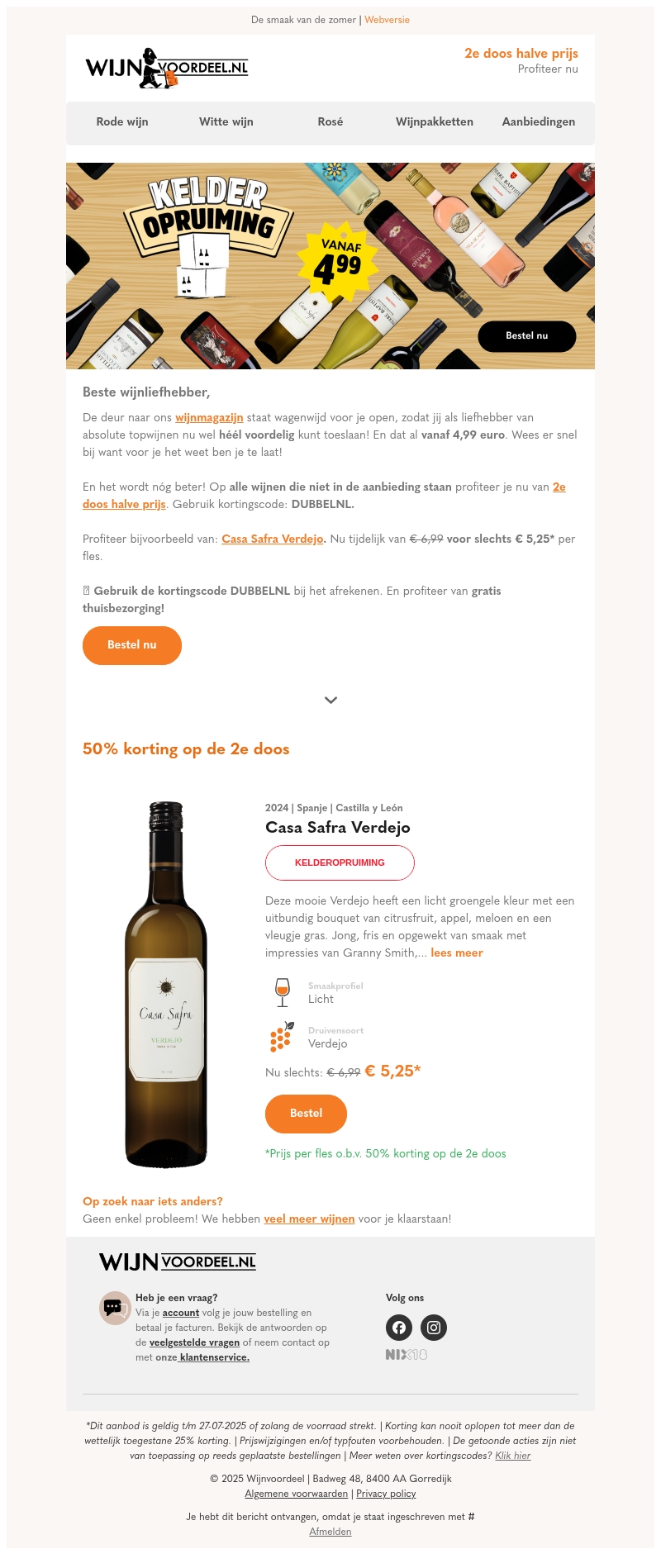
Task: Select Rode wijn category
Action: 122,121
